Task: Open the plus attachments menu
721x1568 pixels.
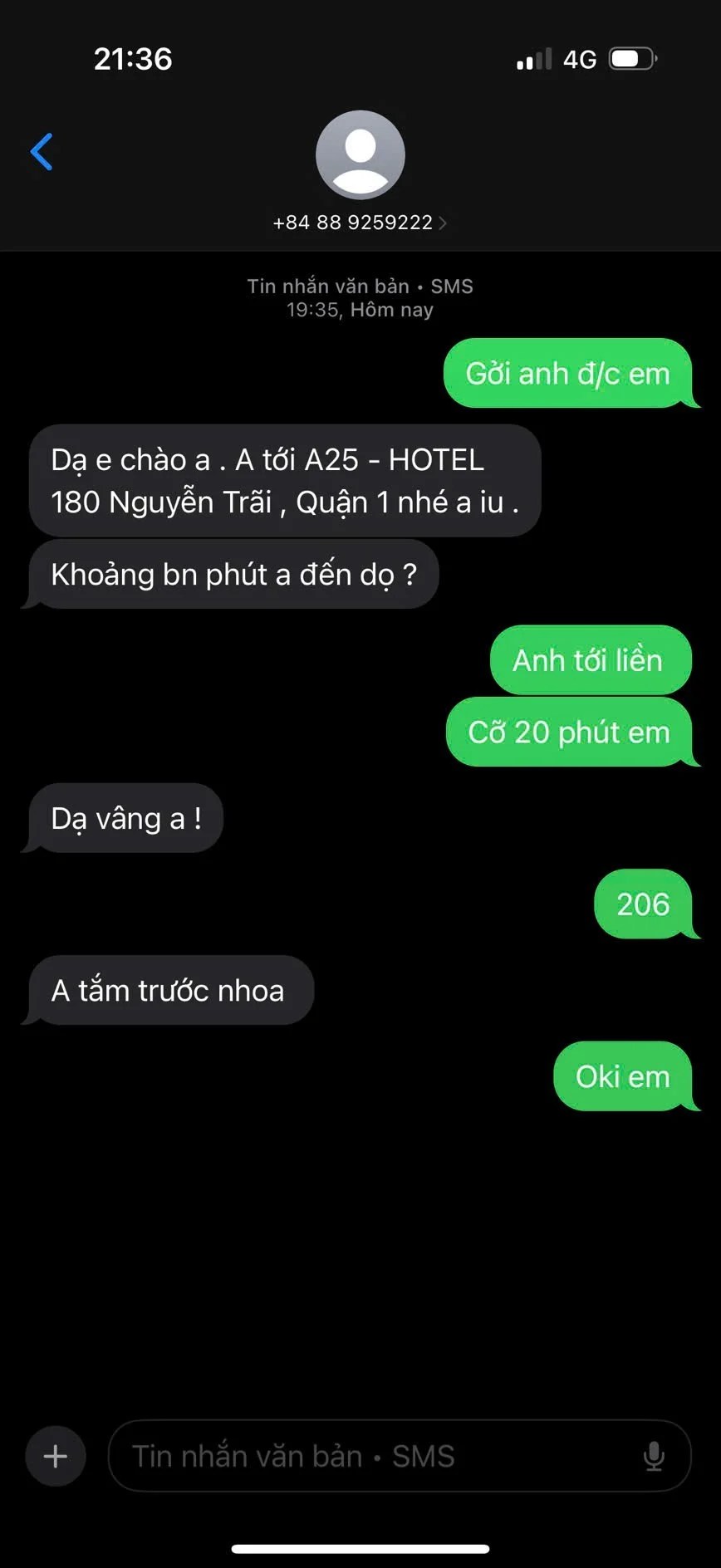Action: pos(56,1456)
